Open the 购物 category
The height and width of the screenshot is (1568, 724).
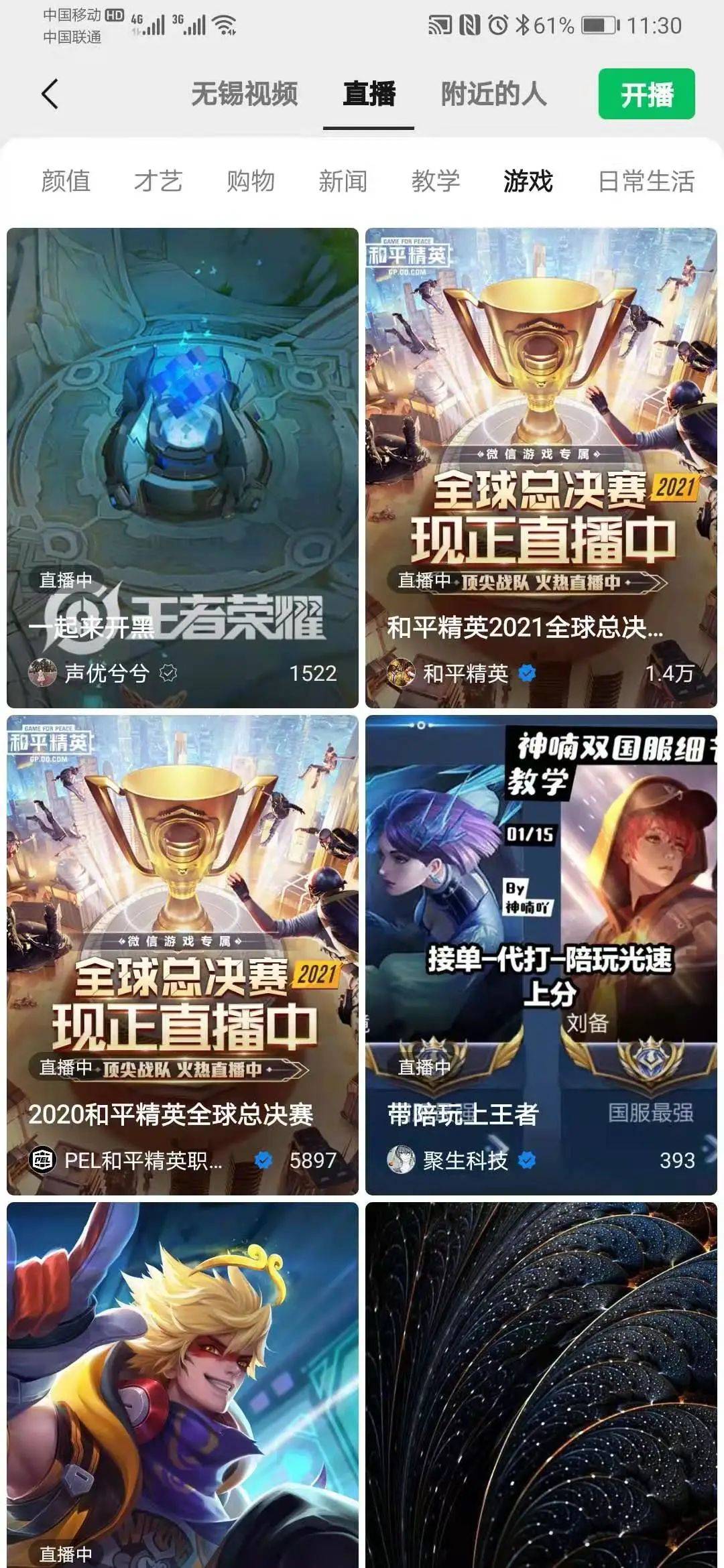pyautogui.click(x=251, y=181)
